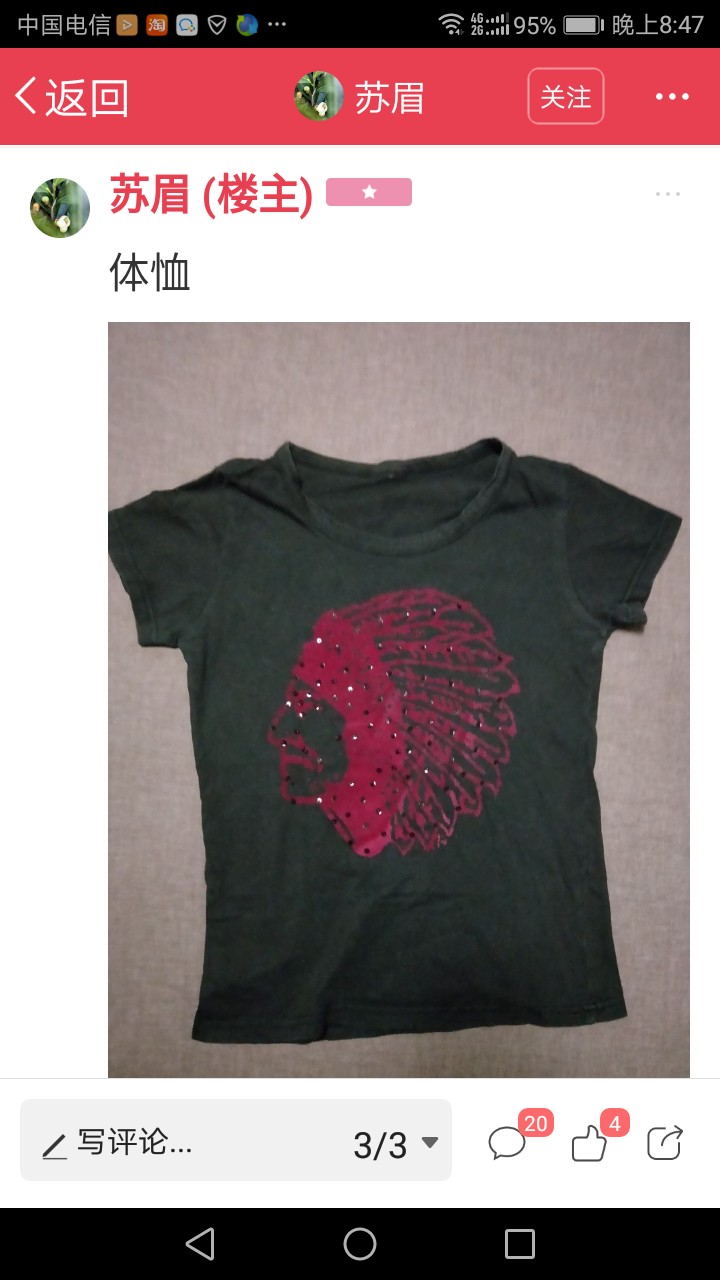Open 苏眉's profile from the title bar
Image resolution: width=720 pixels, height=1280 pixels.
click(360, 97)
